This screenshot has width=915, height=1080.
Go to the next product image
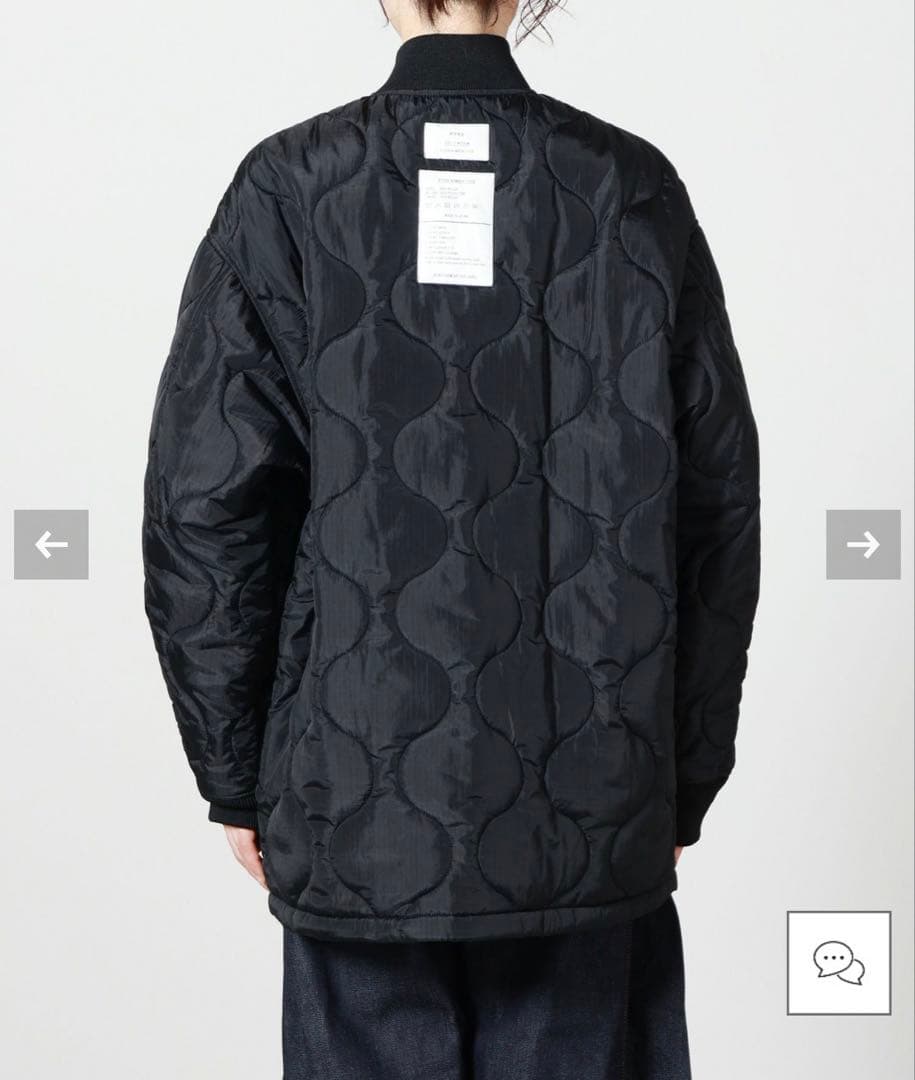tap(863, 545)
